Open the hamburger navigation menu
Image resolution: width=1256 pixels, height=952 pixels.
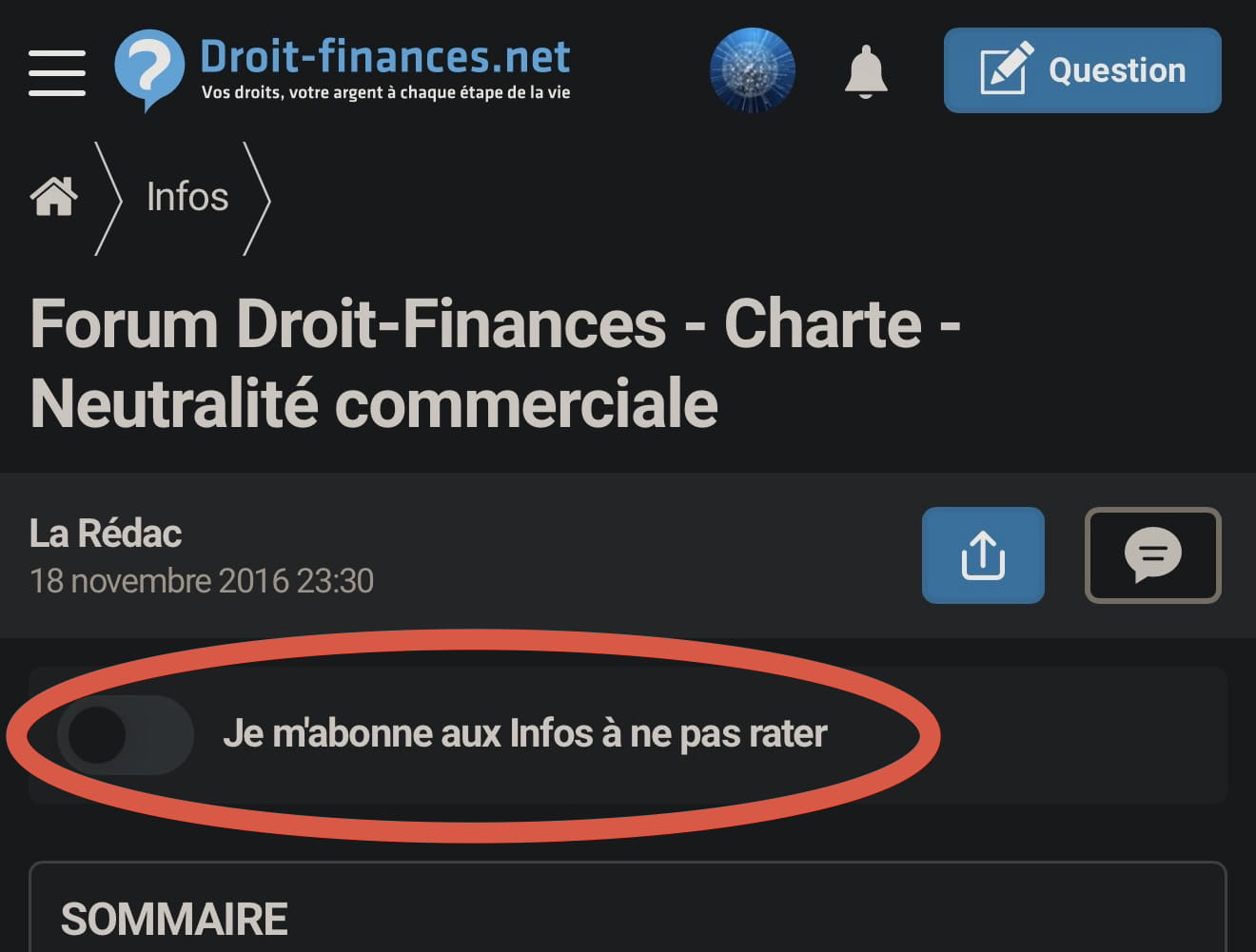[57, 72]
